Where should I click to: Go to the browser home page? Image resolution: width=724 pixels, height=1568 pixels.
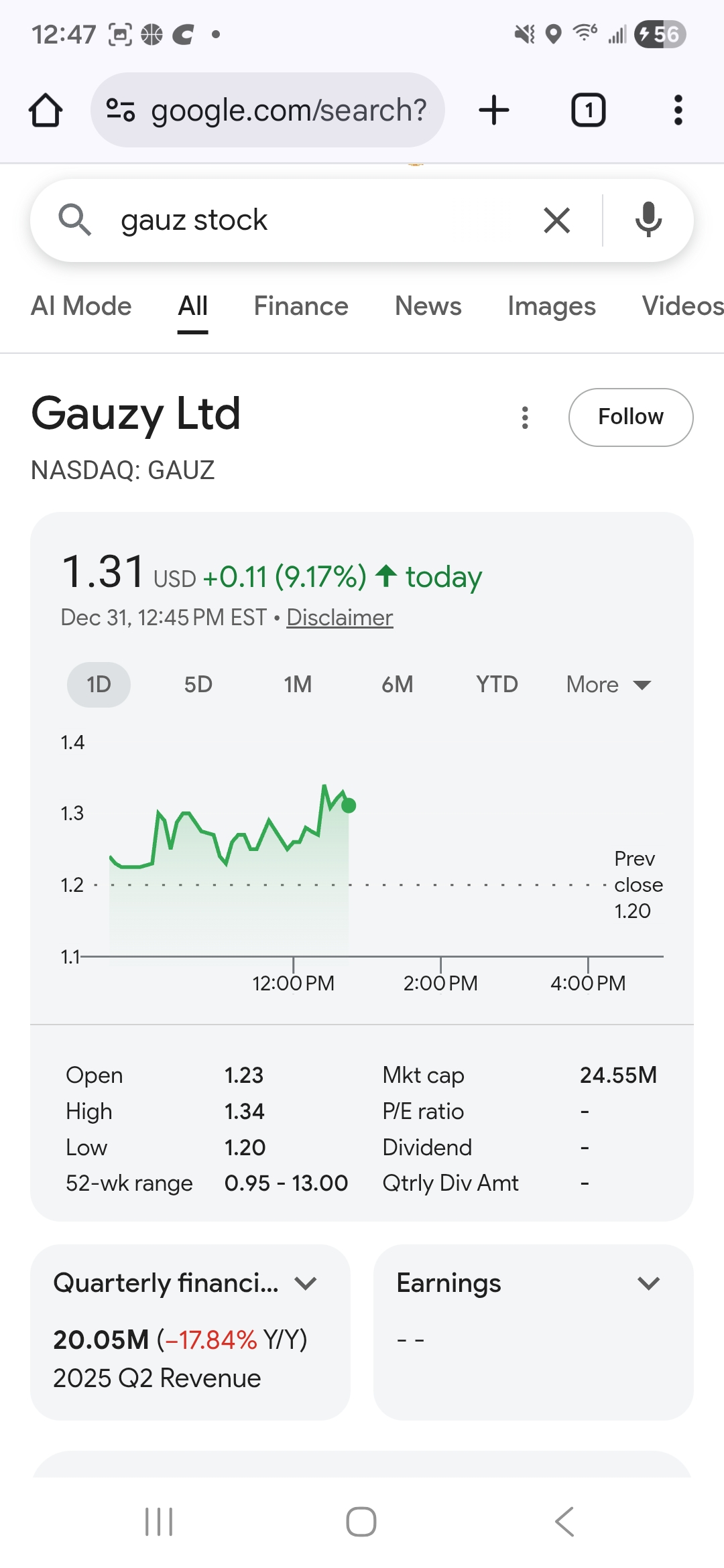(x=46, y=111)
